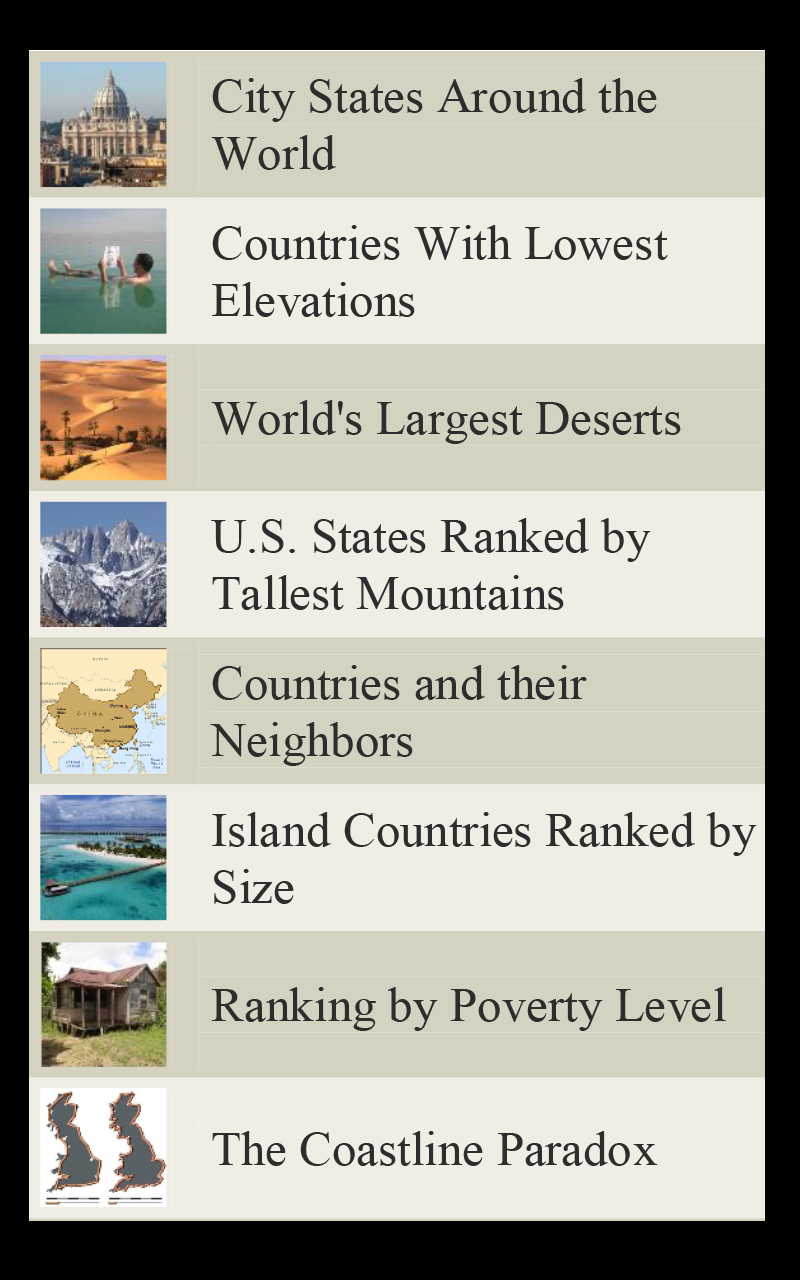
Task: Click the snowy mountain peaks image
Action: (x=104, y=563)
